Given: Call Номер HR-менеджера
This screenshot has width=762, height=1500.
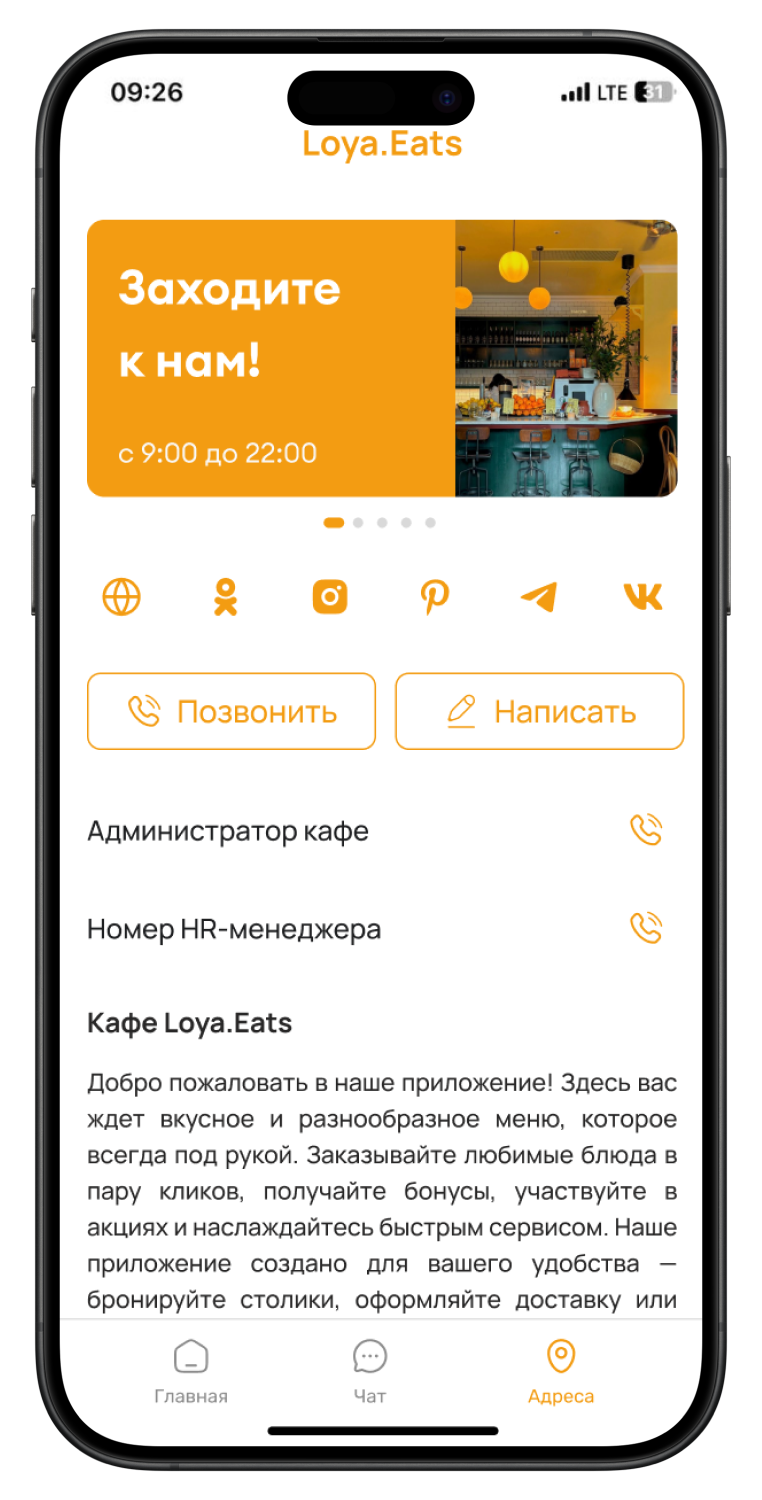Looking at the screenshot, I should coord(646,928).
